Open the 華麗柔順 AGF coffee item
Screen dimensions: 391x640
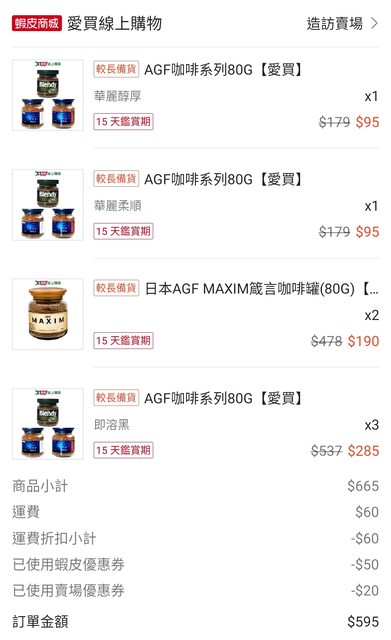point(196,205)
